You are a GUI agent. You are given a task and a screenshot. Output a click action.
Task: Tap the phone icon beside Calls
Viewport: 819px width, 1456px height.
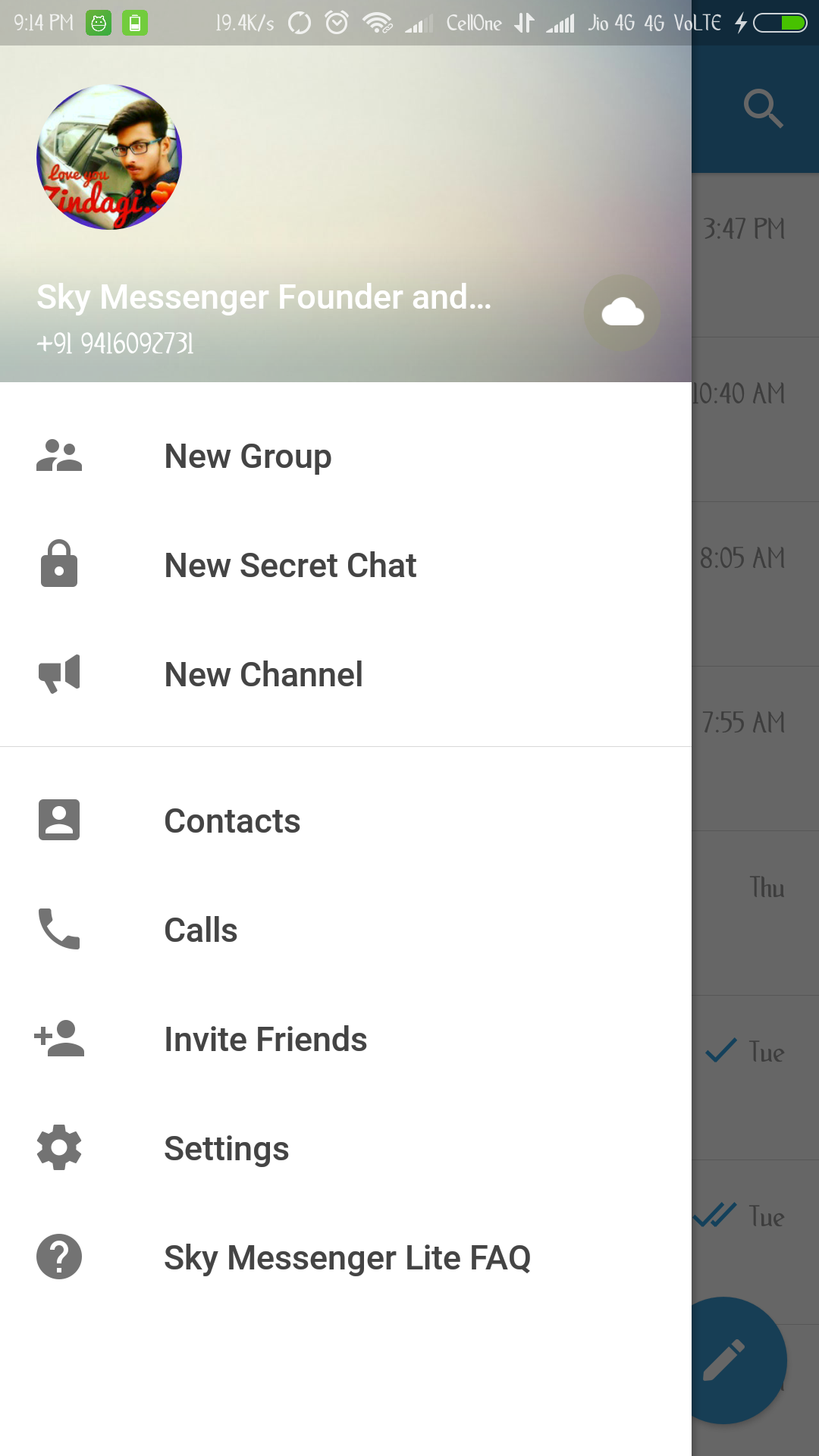coord(58,929)
